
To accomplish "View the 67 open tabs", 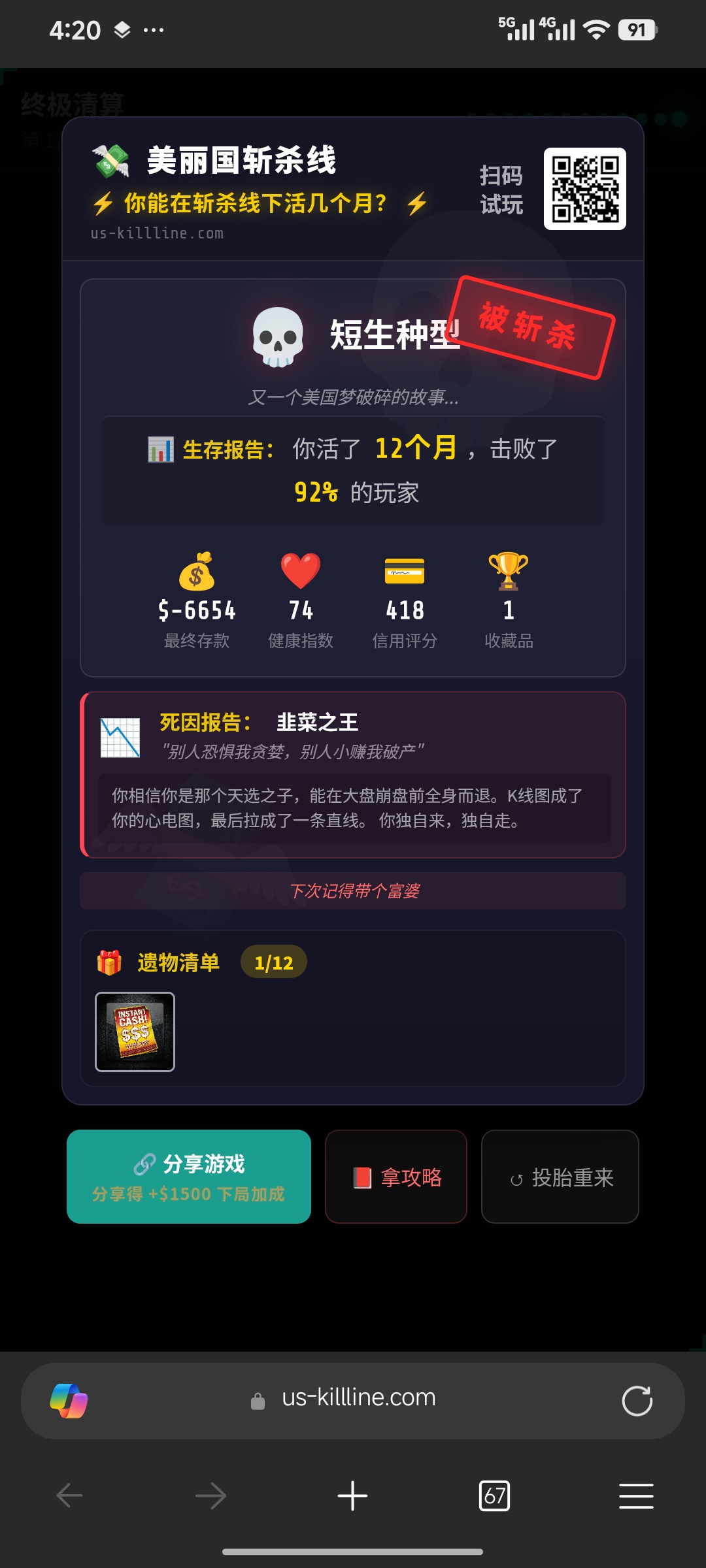I will click(x=494, y=1495).
